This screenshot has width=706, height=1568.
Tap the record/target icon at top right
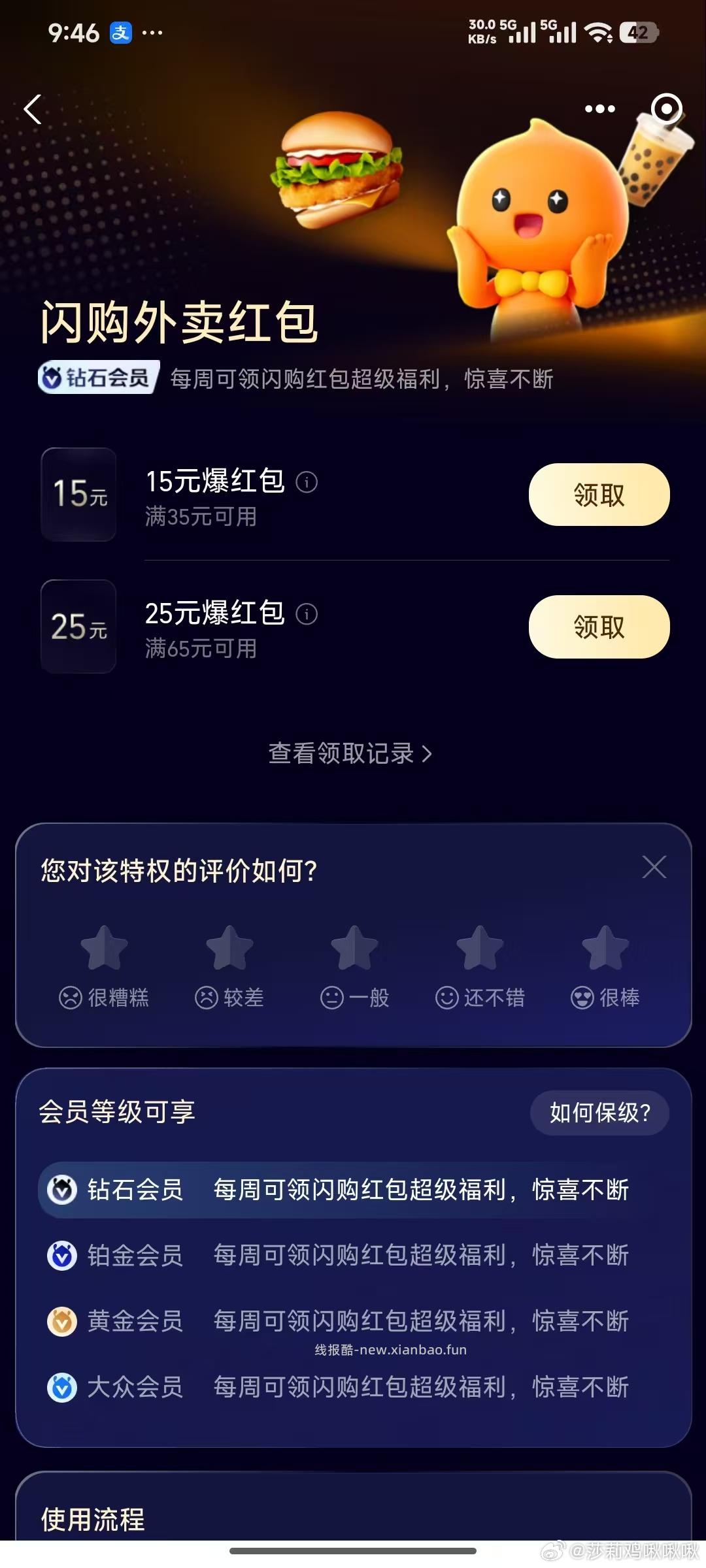(x=665, y=108)
